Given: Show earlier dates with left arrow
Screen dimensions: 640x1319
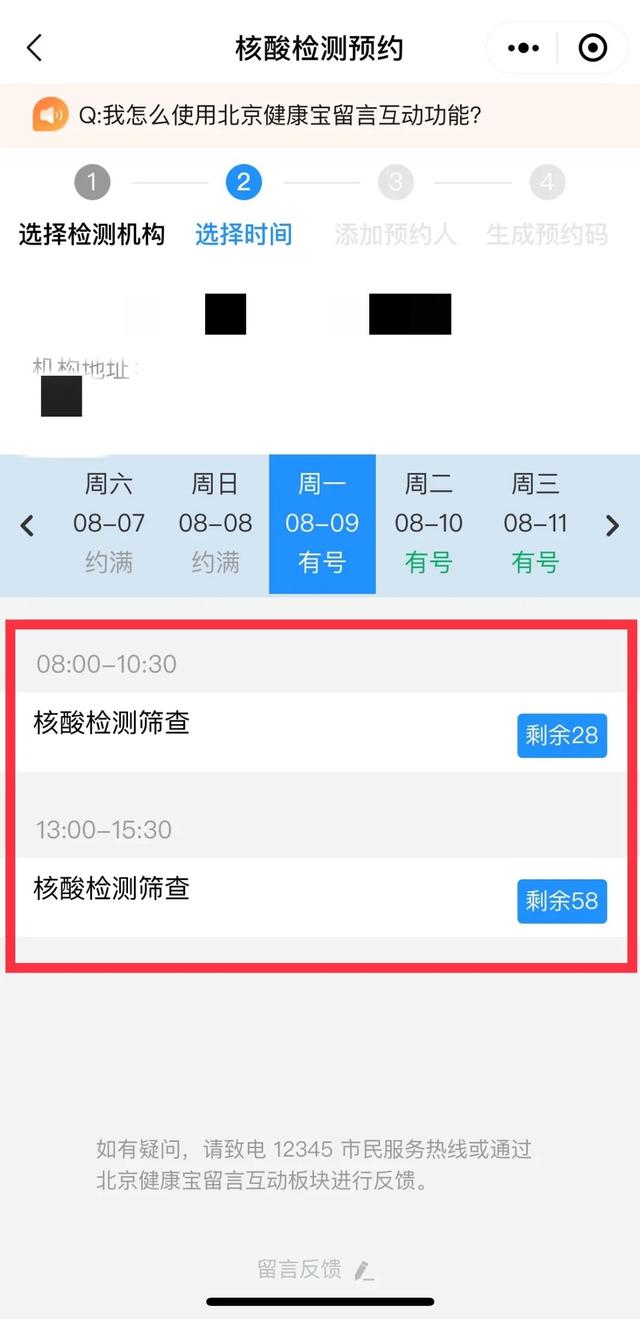Looking at the screenshot, I should coord(27,525).
